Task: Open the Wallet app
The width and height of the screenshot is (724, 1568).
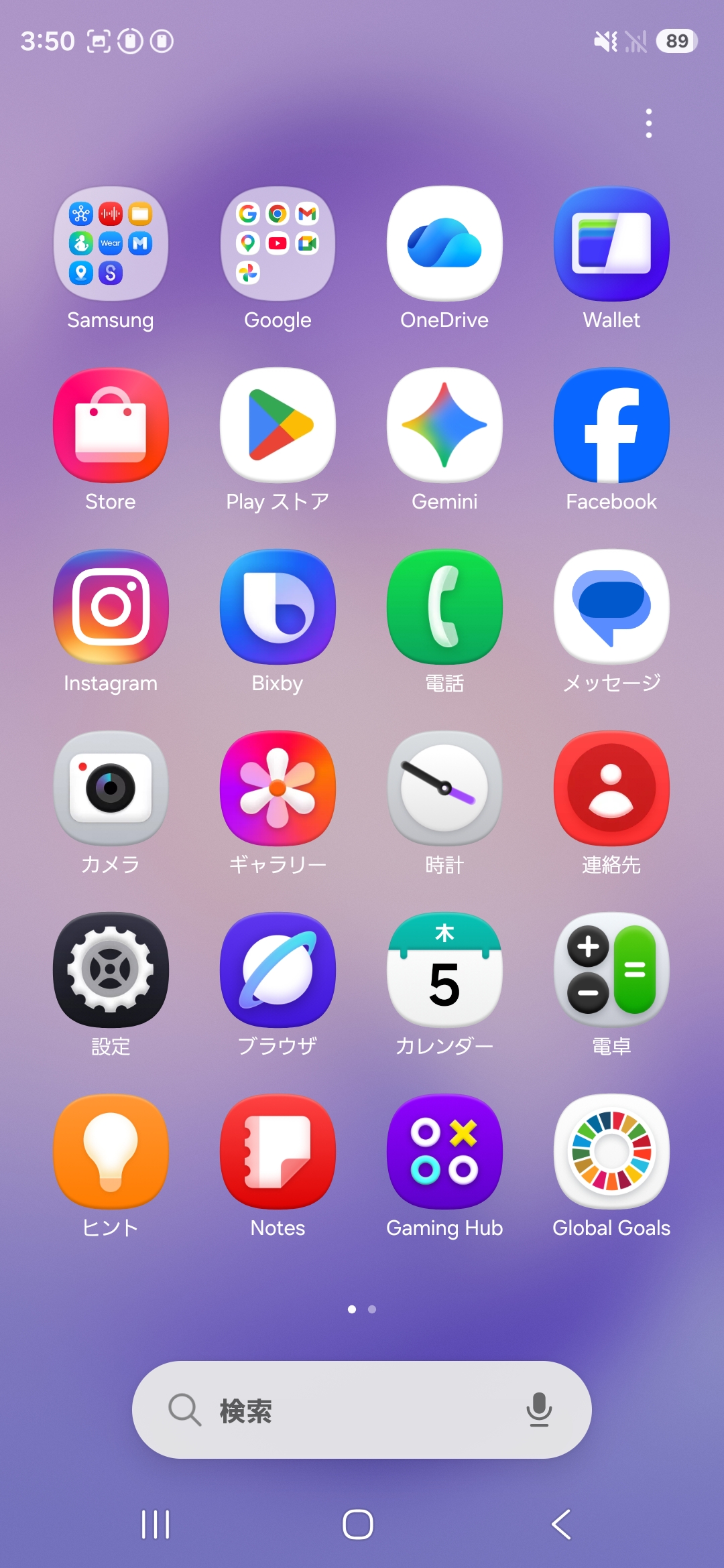Action: tap(611, 244)
